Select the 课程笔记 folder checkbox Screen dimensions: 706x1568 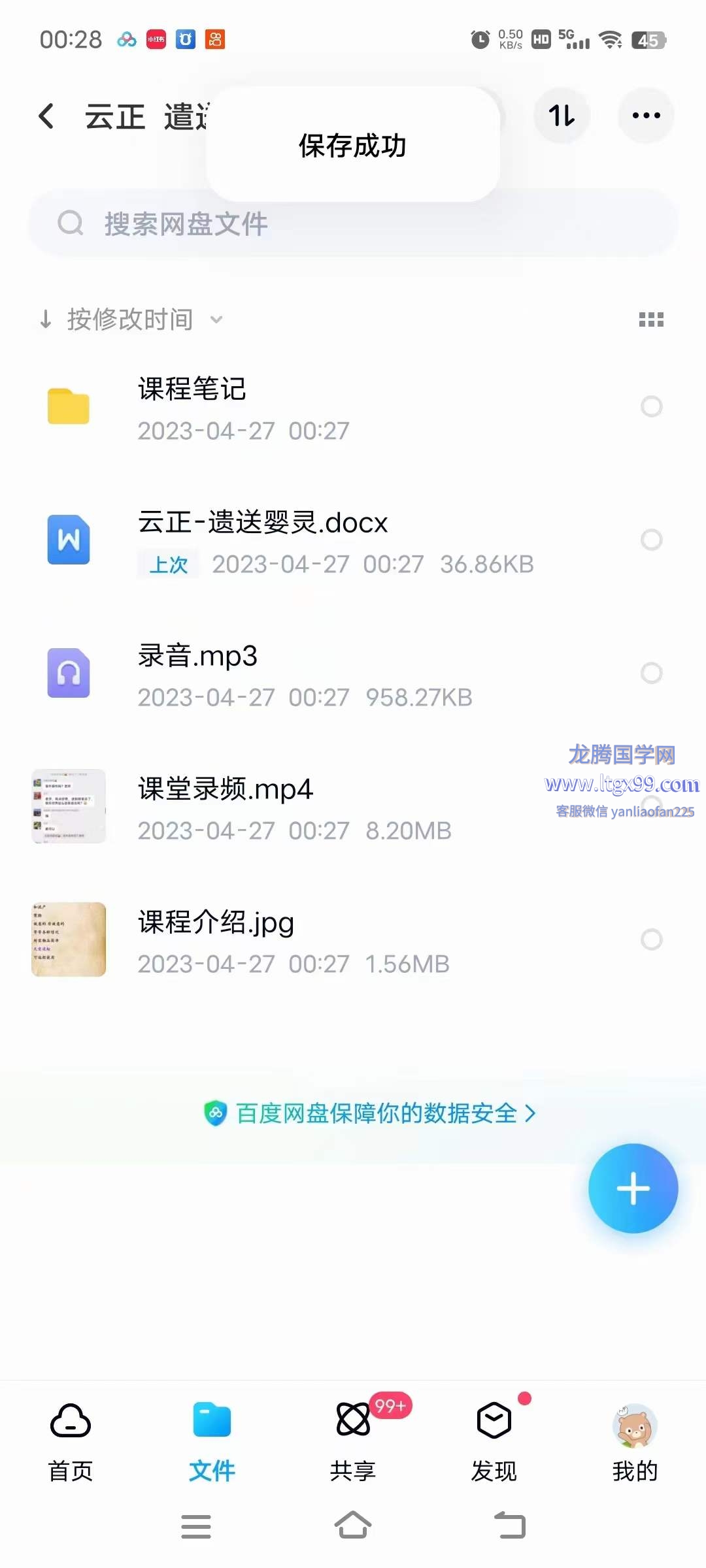click(x=651, y=406)
